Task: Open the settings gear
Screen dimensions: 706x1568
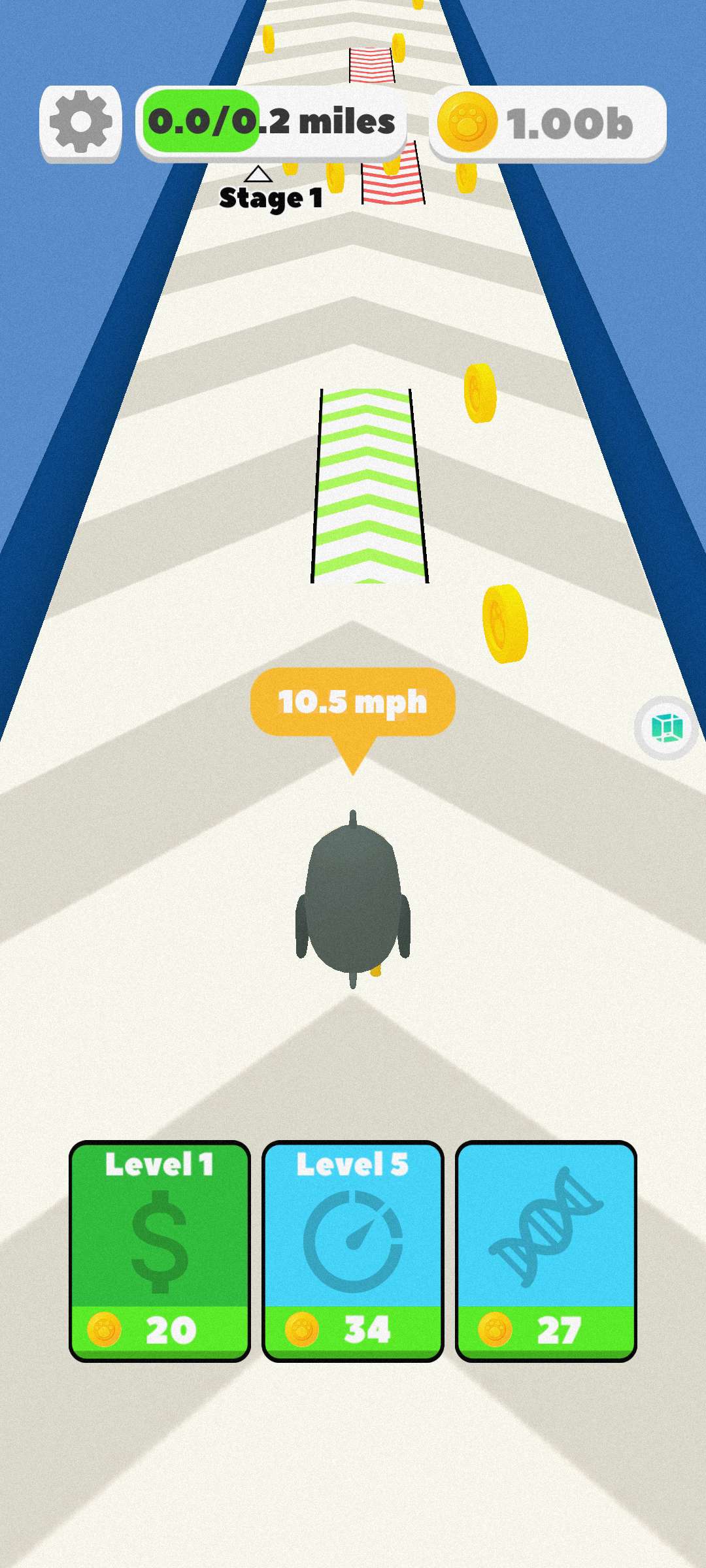Action: point(80,123)
